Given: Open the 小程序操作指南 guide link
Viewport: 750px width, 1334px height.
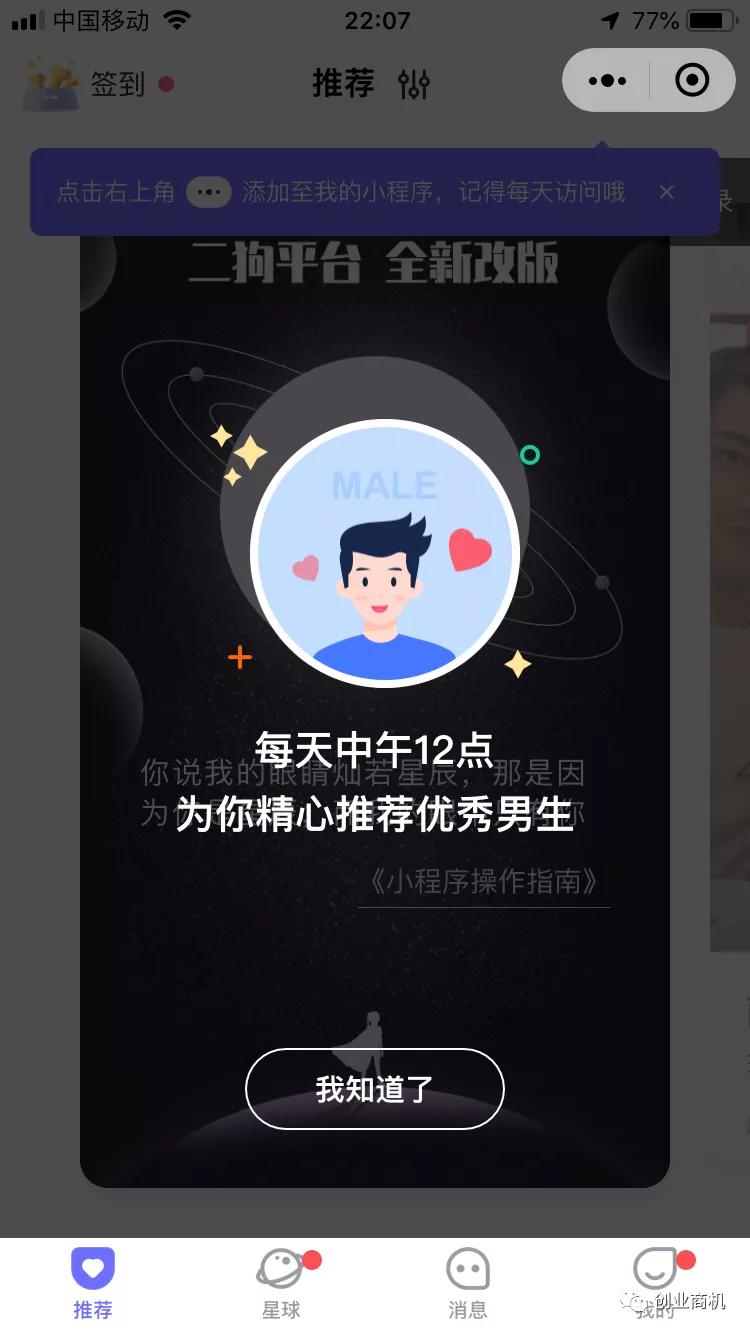Looking at the screenshot, I should tap(484, 882).
